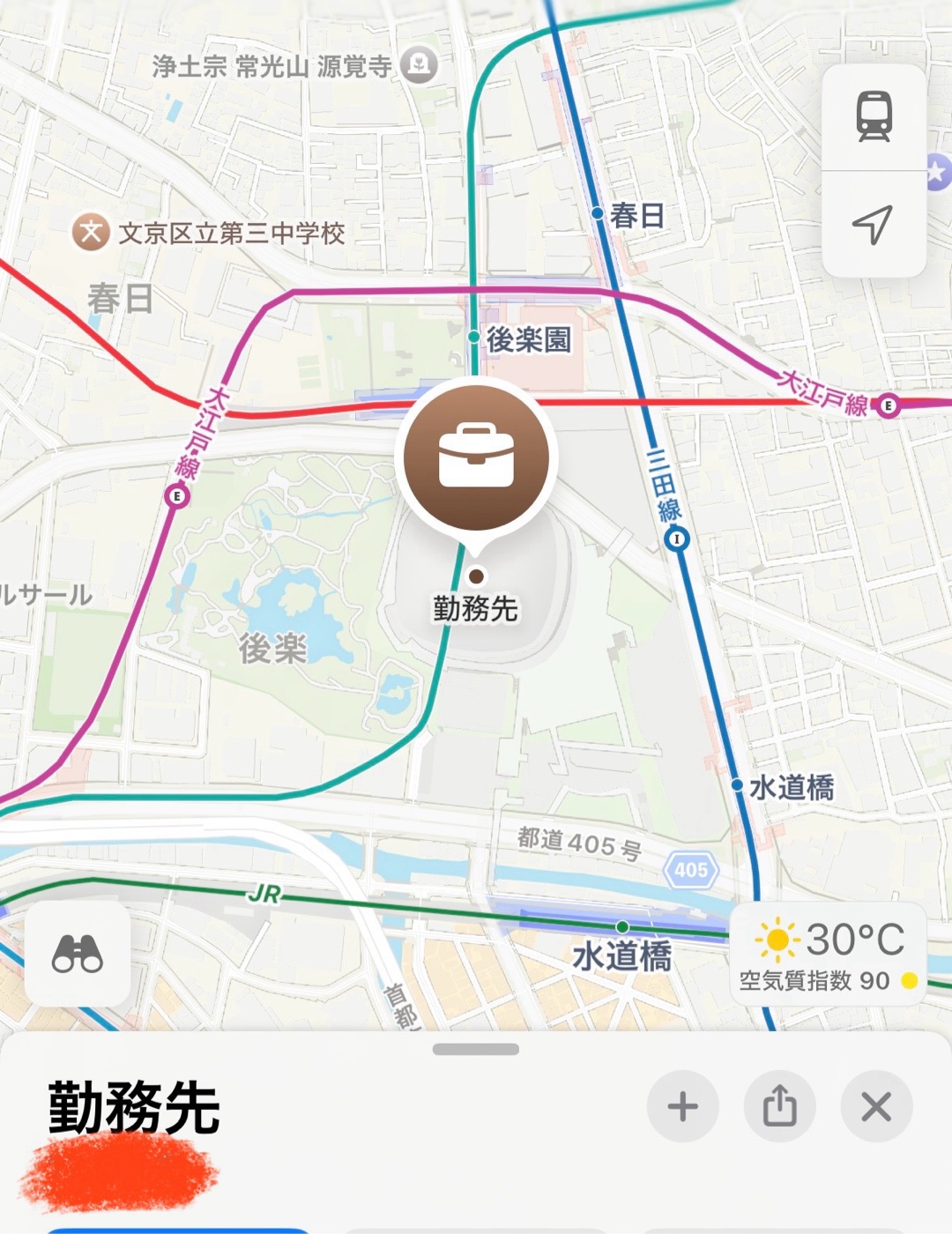Close the 勤務先 place card

pos(876,1106)
